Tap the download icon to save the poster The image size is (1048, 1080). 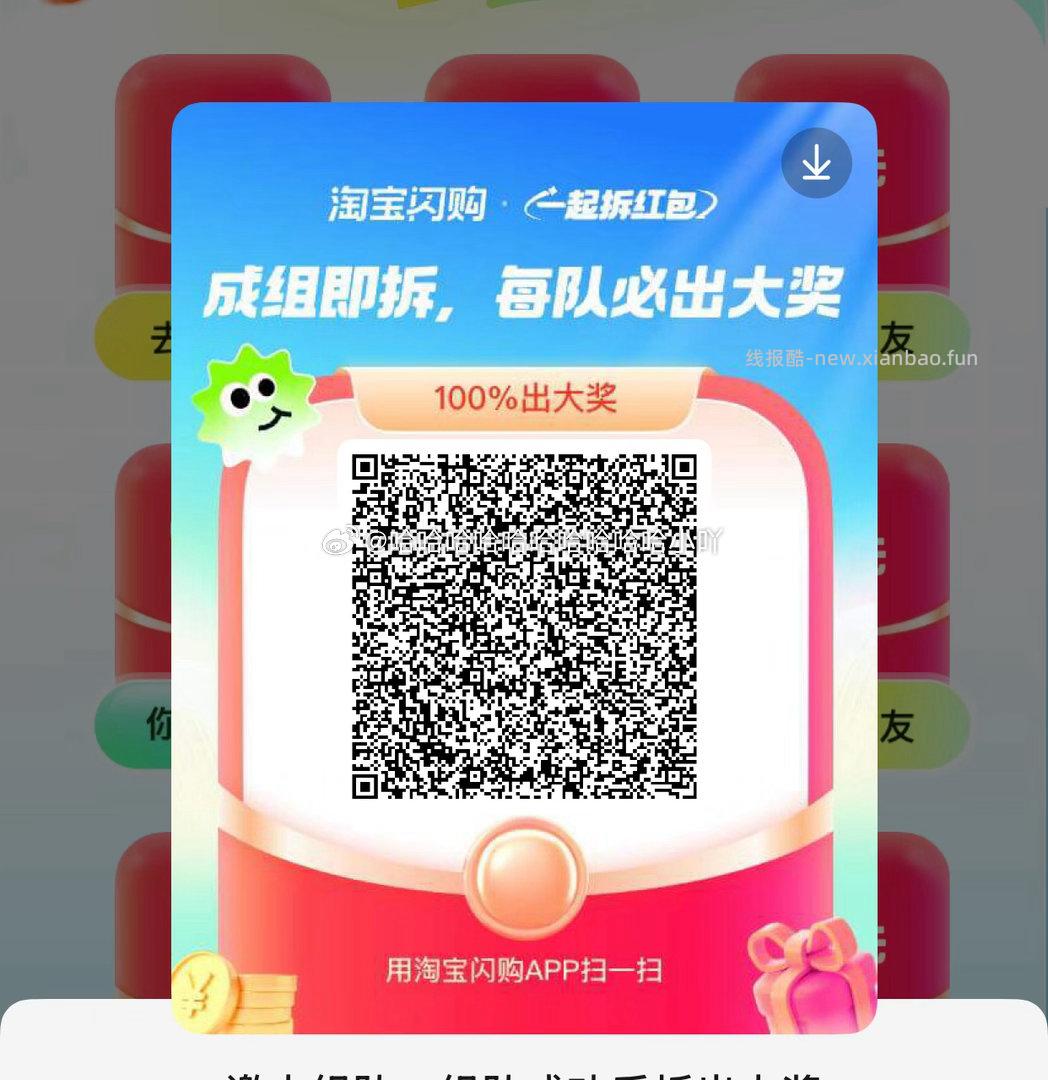click(x=816, y=162)
